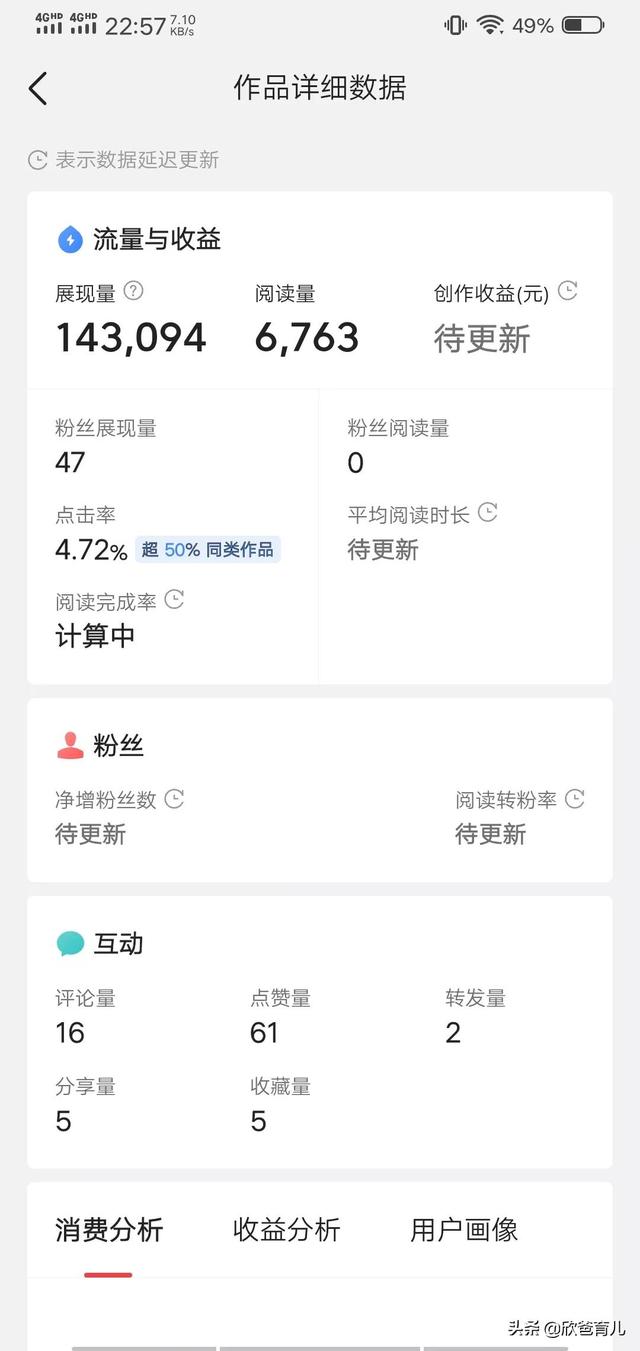Open the 用户画像 tab

(464, 1229)
